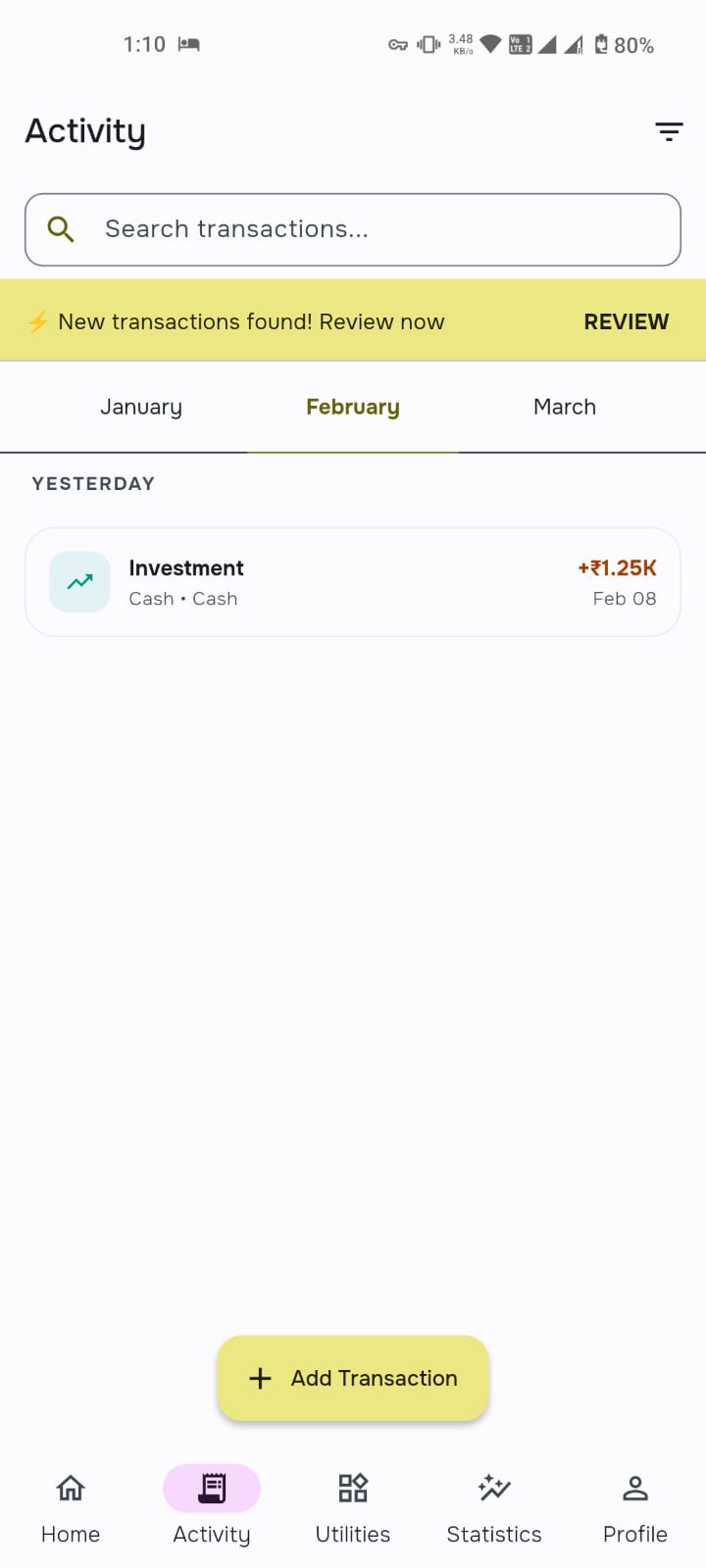
Task: Tap the Search transactions field
Action: coord(353,229)
